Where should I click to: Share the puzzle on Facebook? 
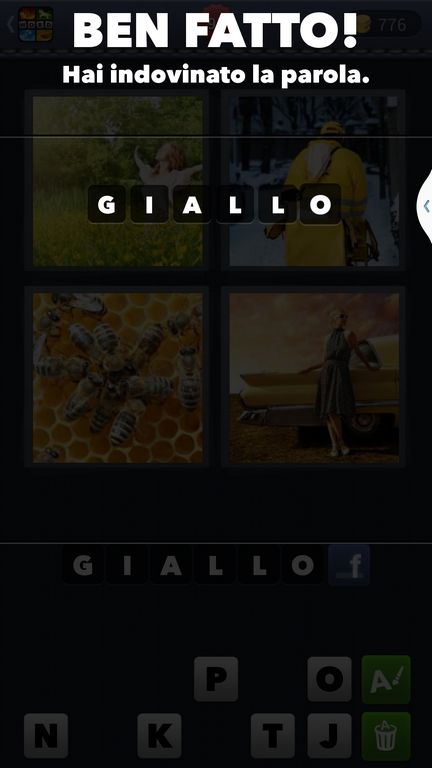(349, 566)
